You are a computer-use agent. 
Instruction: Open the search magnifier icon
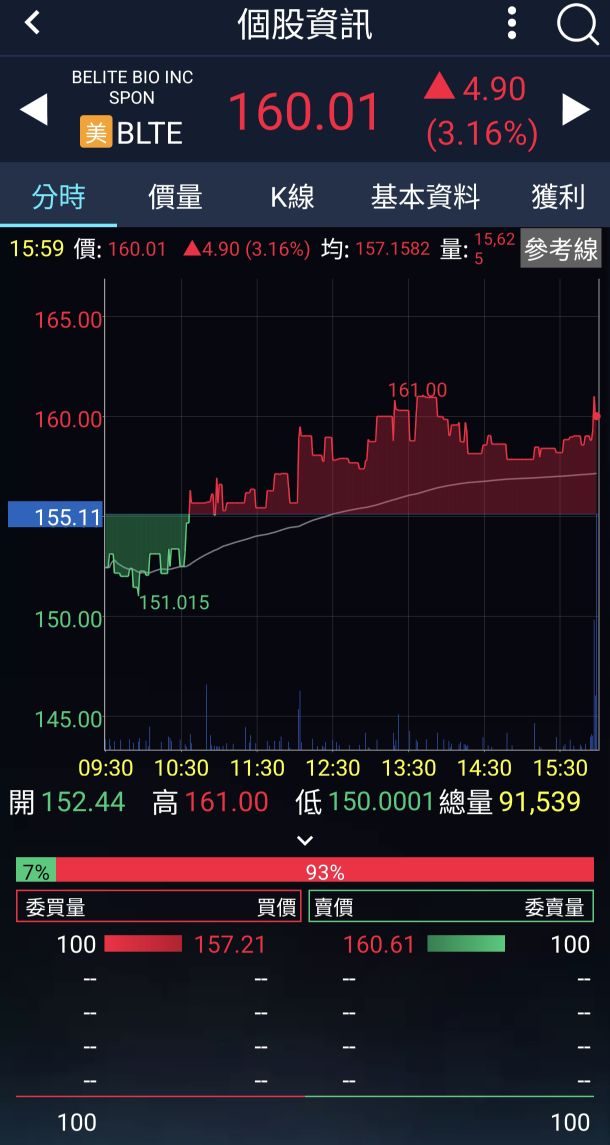pos(577,23)
